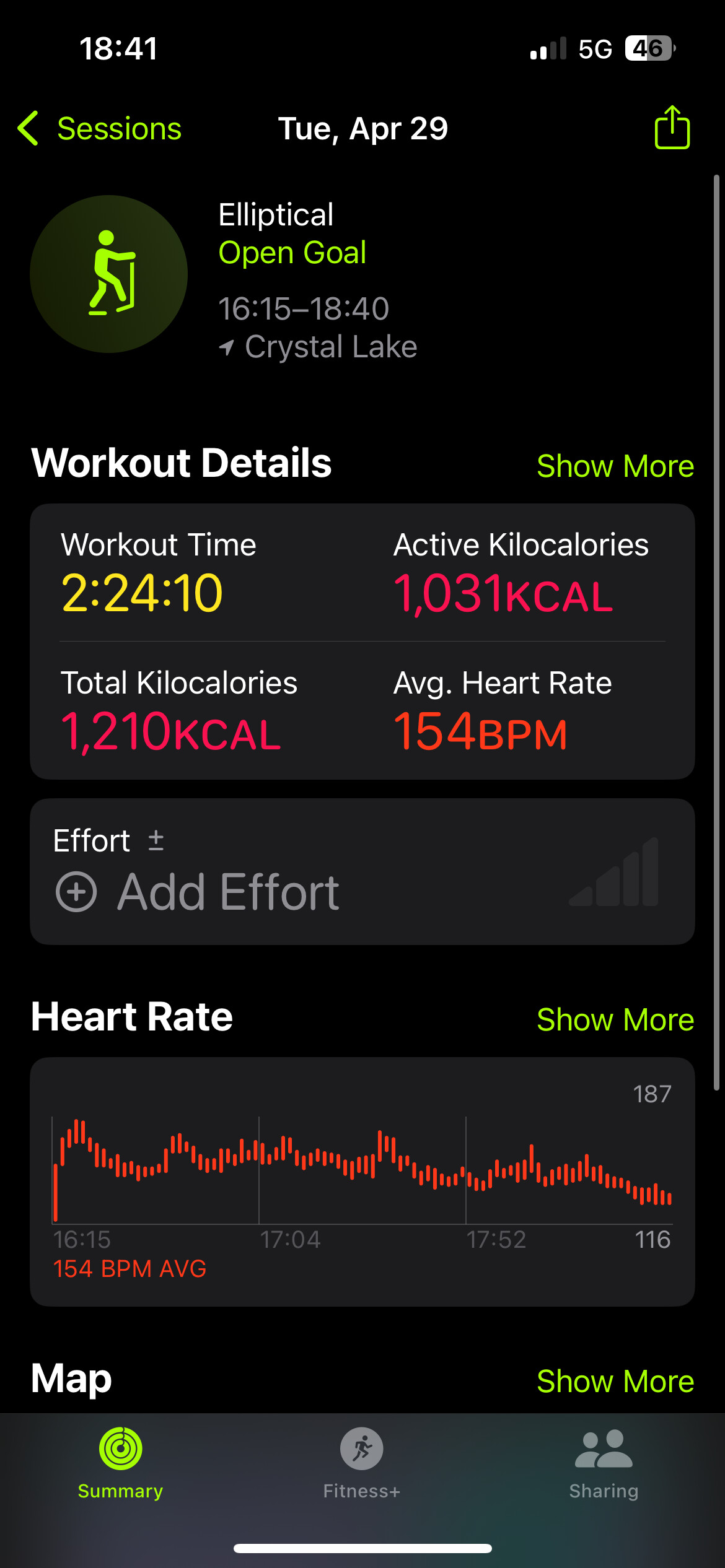Show more of the Map
This screenshot has width=725, height=1568.
(x=615, y=1381)
